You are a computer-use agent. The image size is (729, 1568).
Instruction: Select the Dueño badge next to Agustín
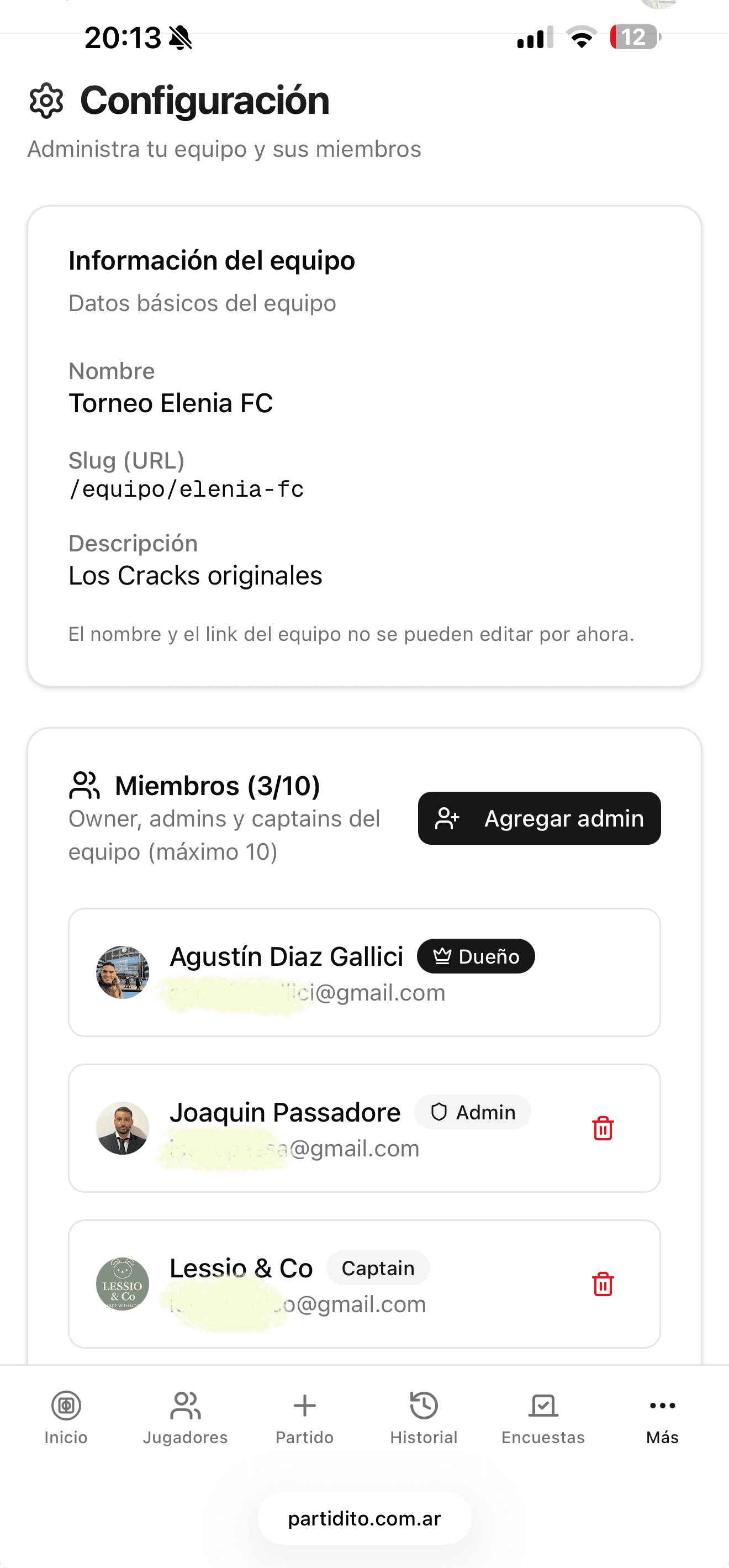tap(476, 956)
